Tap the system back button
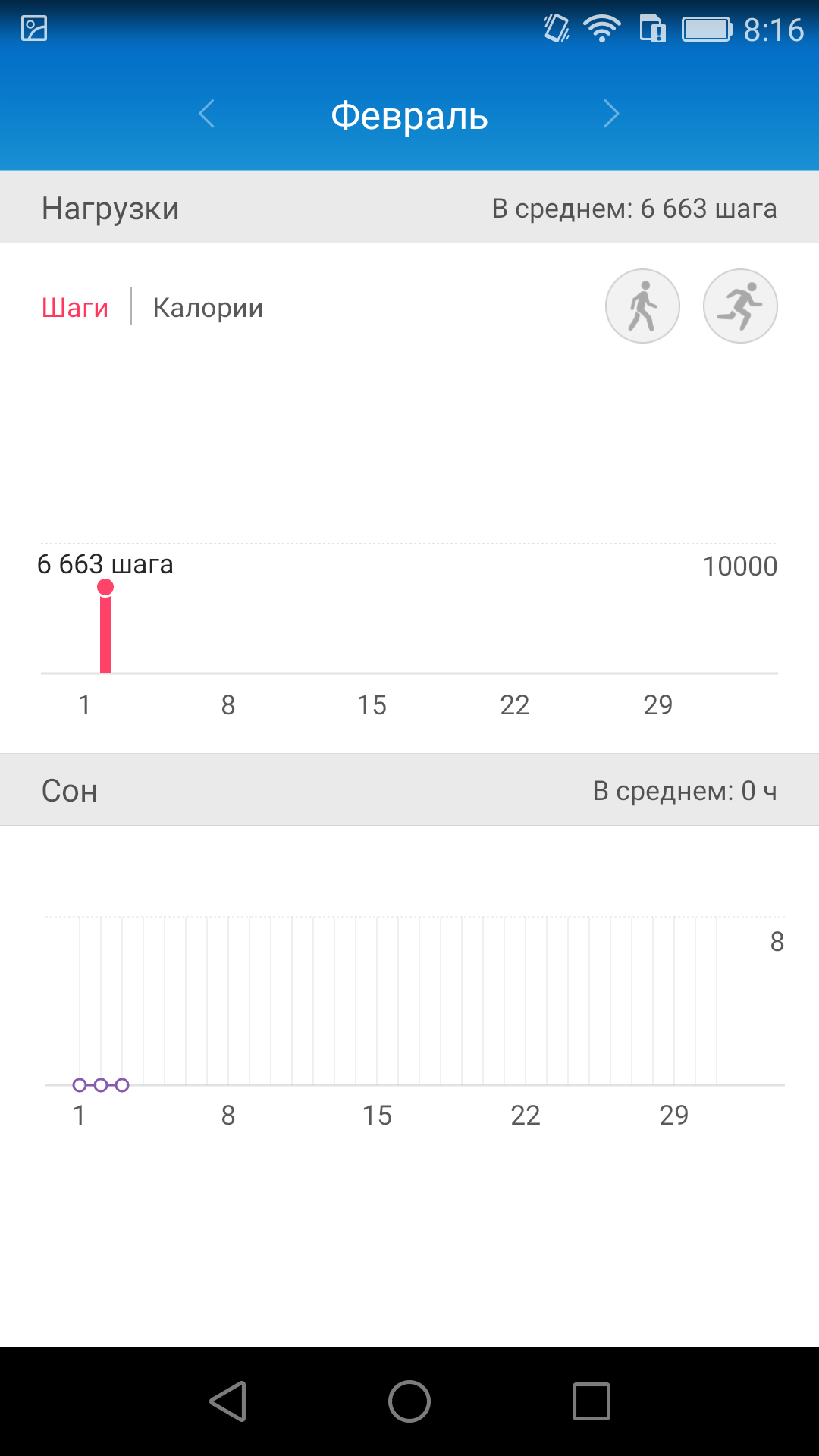The height and width of the screenshot is (1456, 819). coord(227,1401)
